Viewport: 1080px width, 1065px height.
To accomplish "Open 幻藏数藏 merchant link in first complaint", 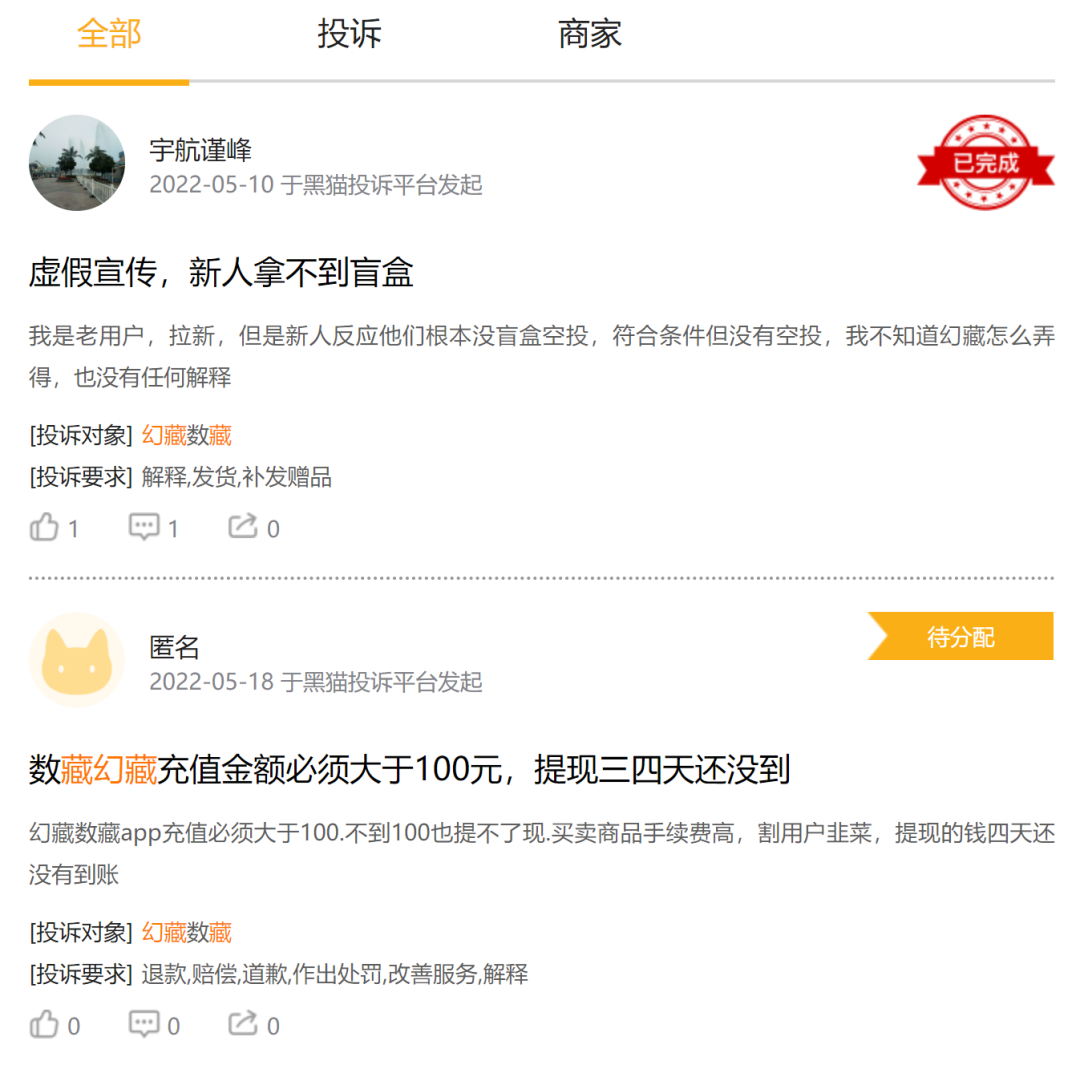I will 187,435.
